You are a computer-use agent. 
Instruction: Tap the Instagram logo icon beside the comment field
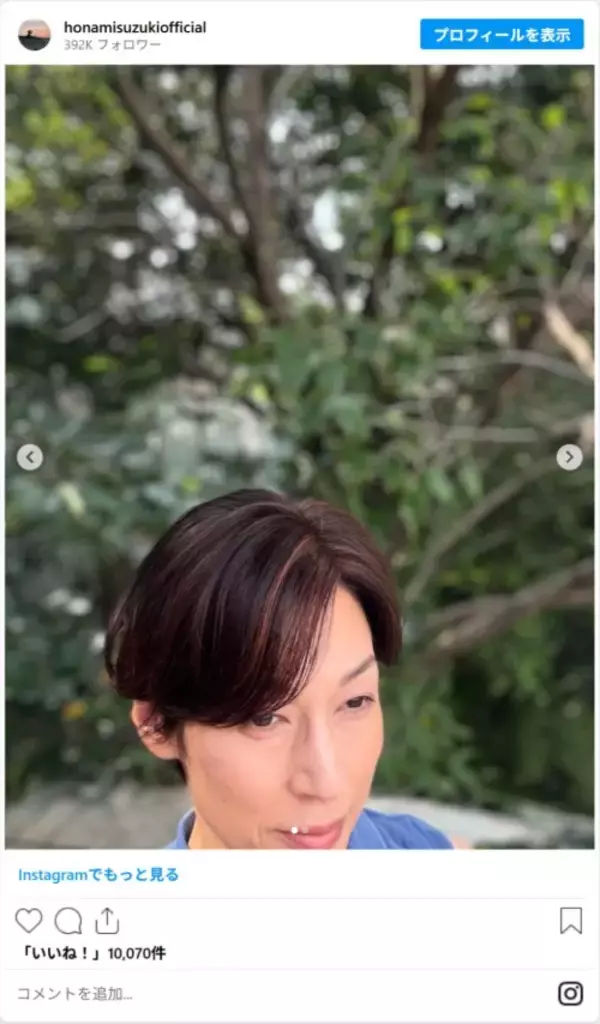[571, 994]
